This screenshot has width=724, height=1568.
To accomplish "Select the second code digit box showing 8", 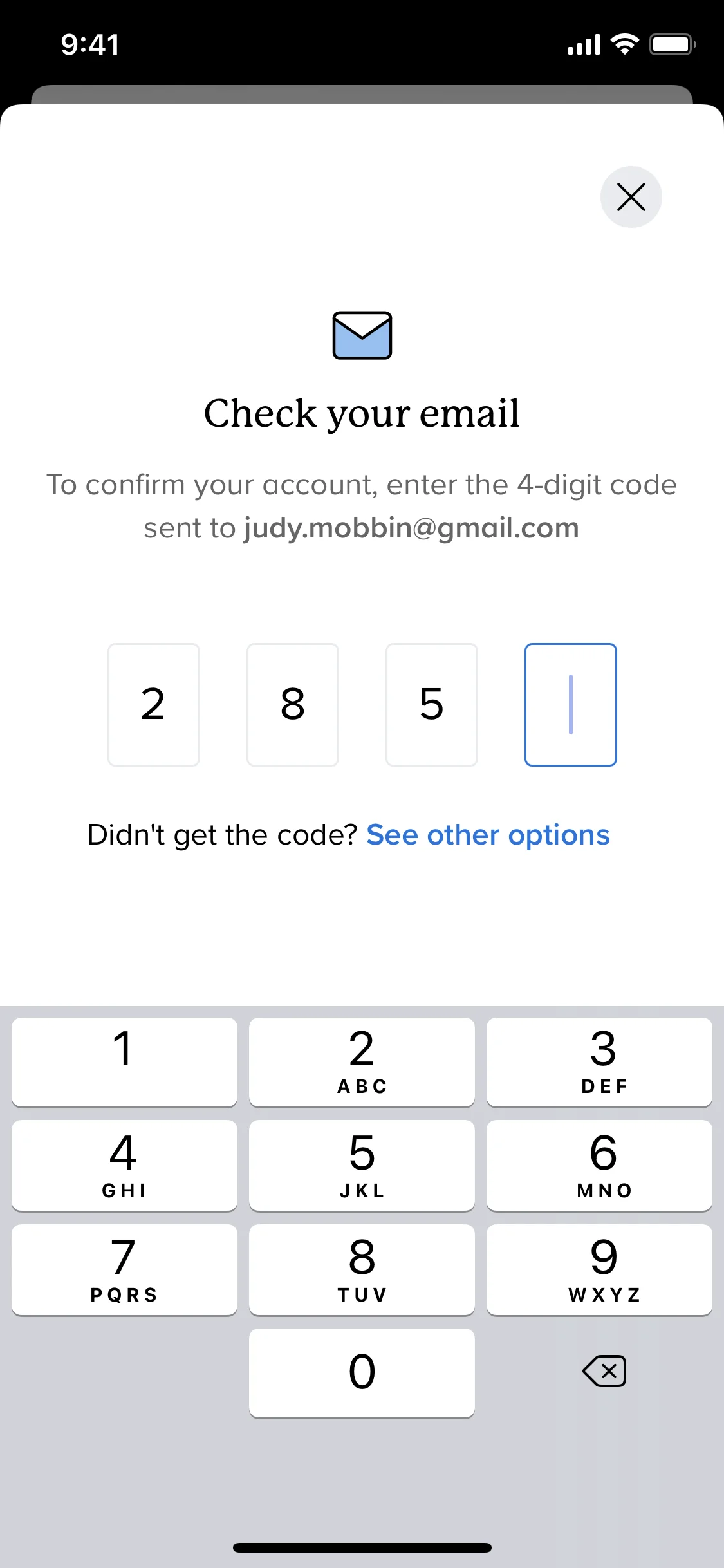I will pos(293,704).
